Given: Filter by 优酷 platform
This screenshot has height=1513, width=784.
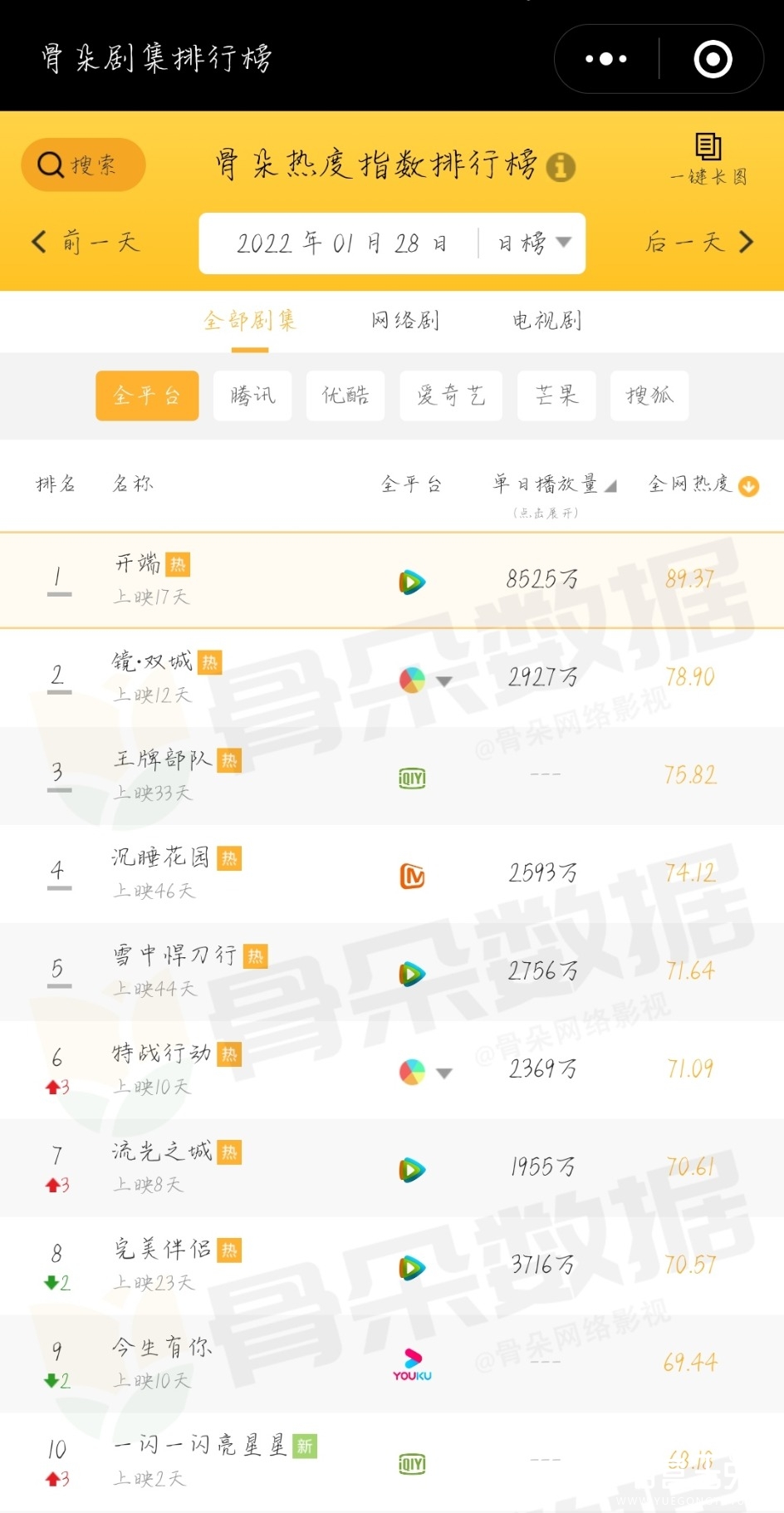Looking at the screenshot, I should pyautogui.click(x=345, y=395).
